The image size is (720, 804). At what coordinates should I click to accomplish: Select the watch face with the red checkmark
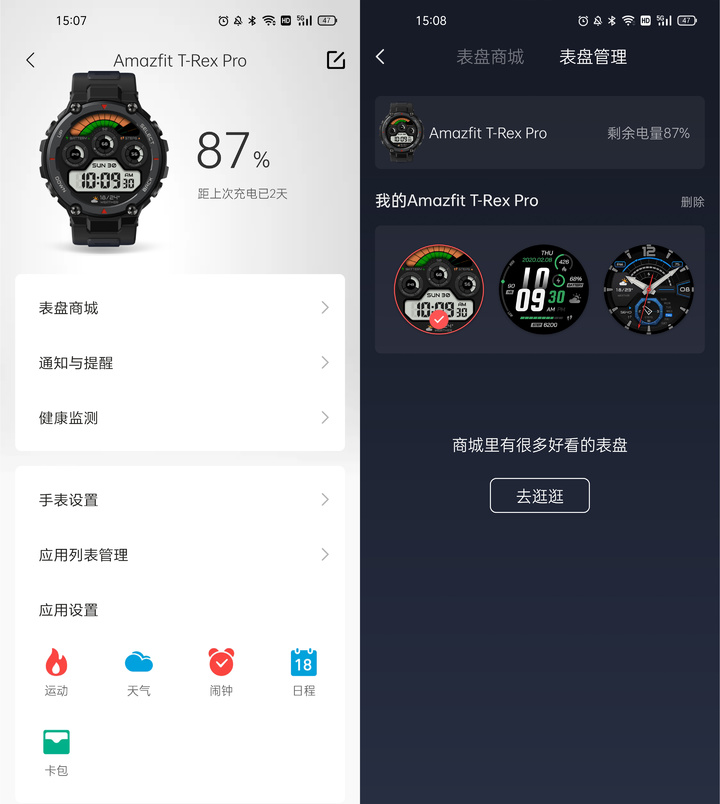point(438,290)
